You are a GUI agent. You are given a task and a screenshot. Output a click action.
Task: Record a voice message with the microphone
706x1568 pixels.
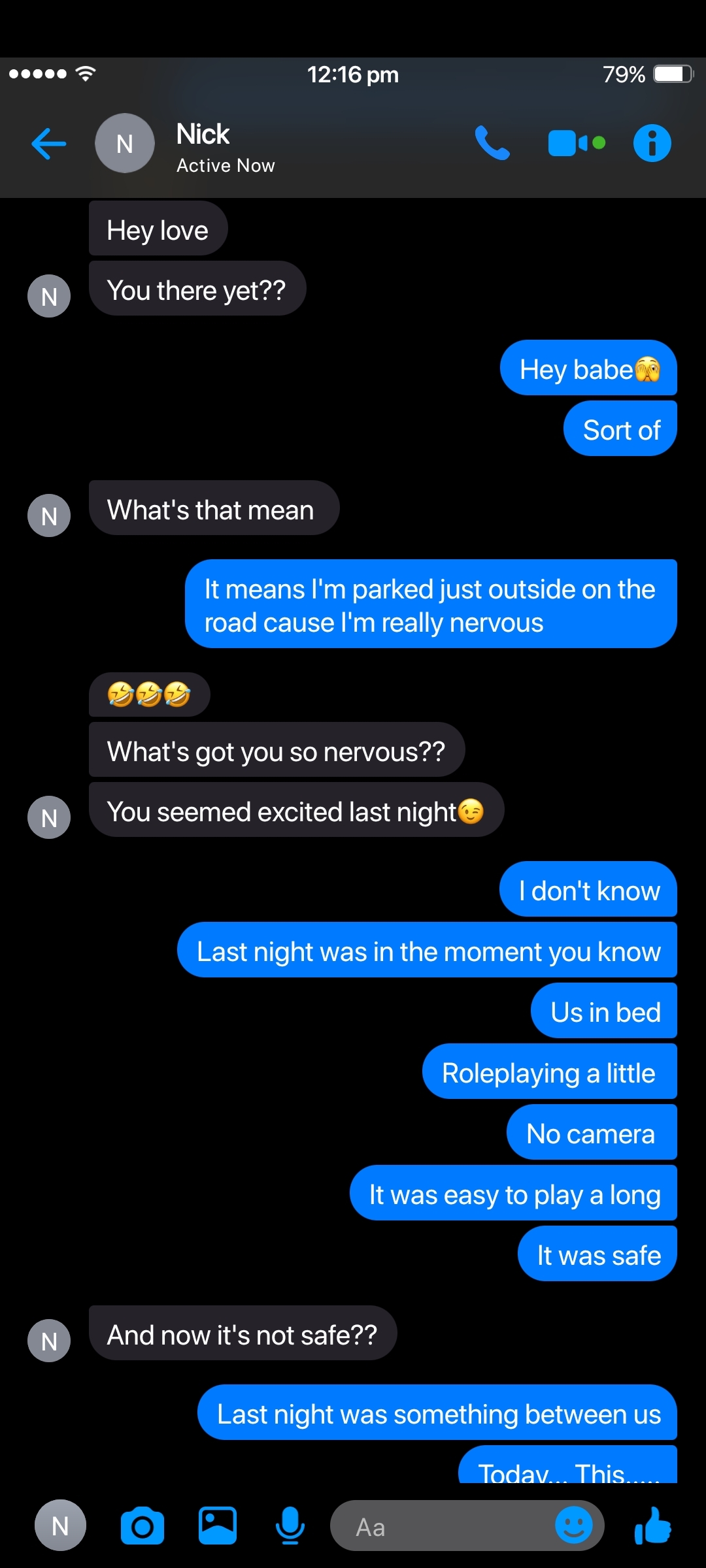point(290,1526)
